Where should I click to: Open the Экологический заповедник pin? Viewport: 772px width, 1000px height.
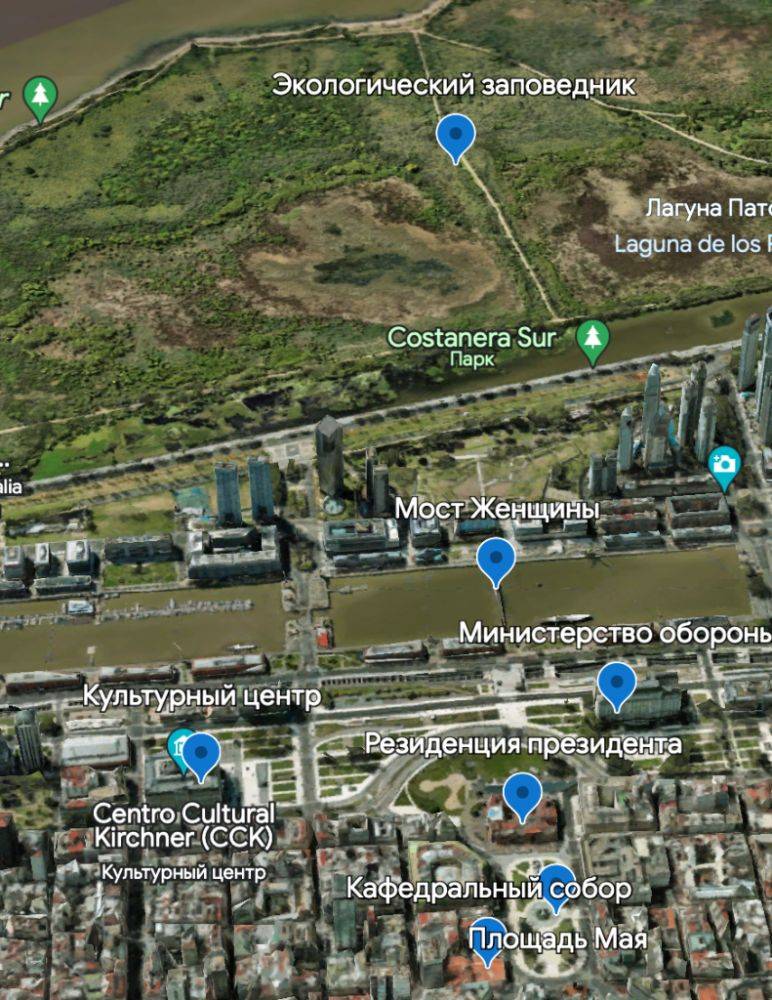tap(456, 134)
